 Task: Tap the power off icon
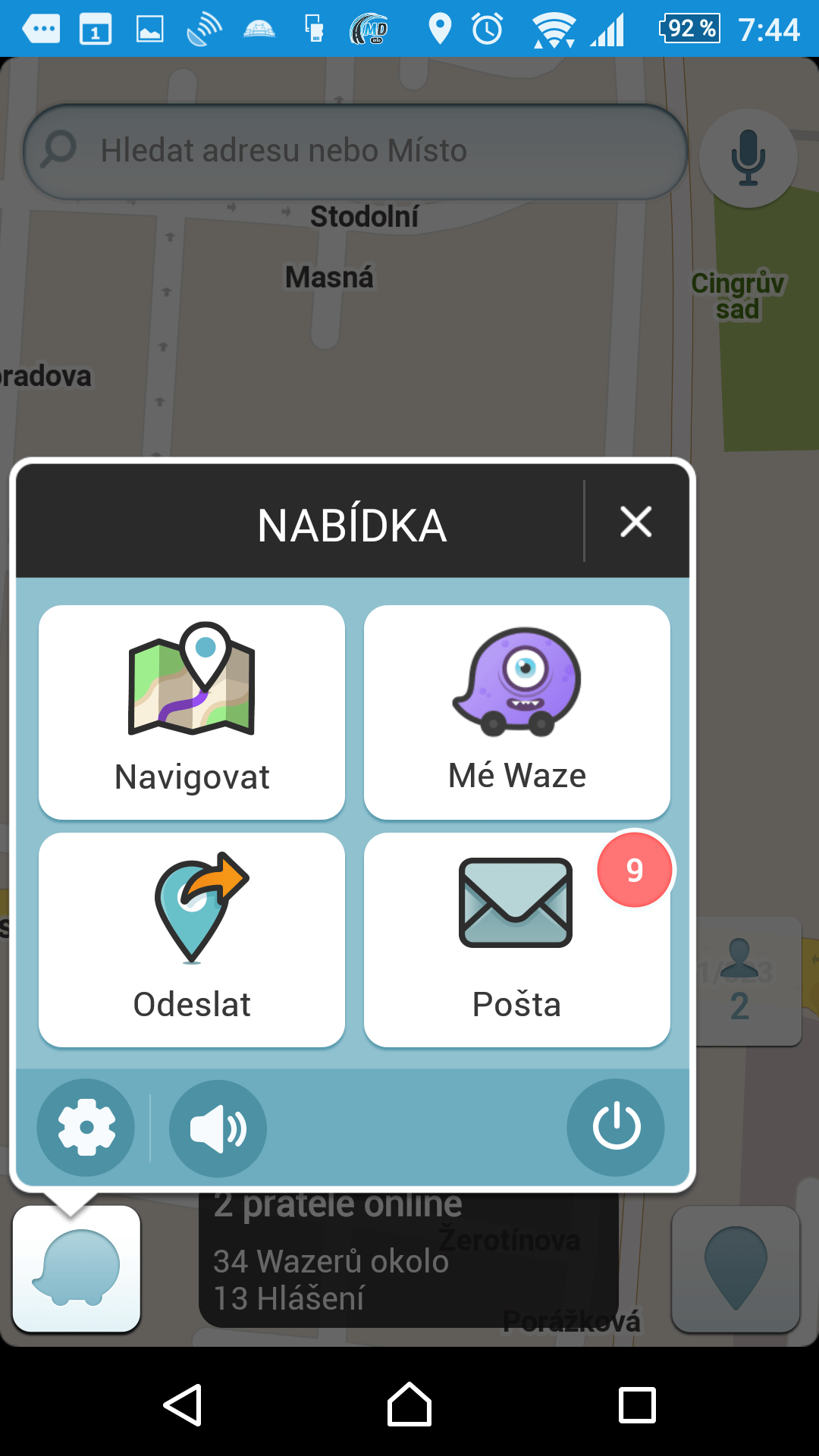pos(616,1128)
